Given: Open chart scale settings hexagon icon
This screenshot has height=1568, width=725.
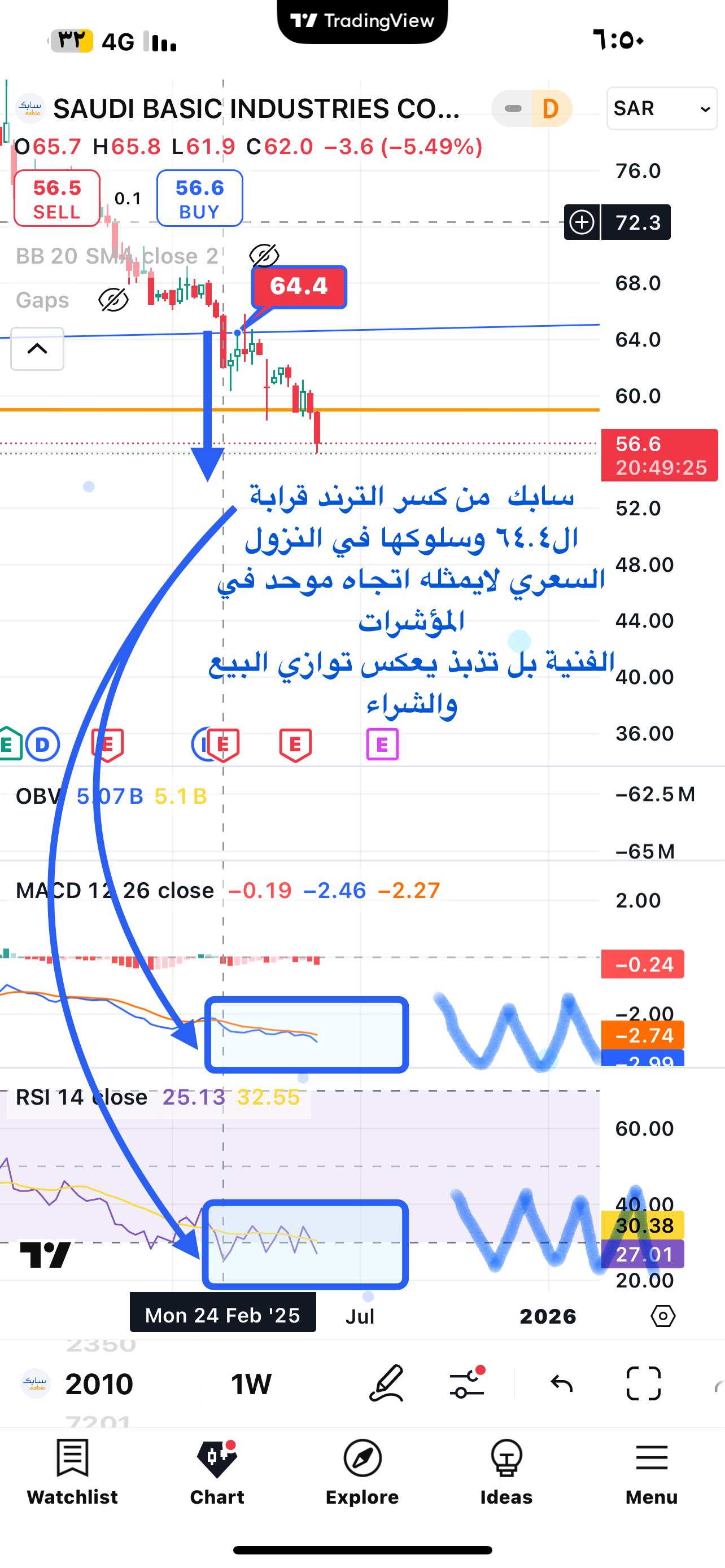Looking at the screenshot, I should click(663, 1316).
